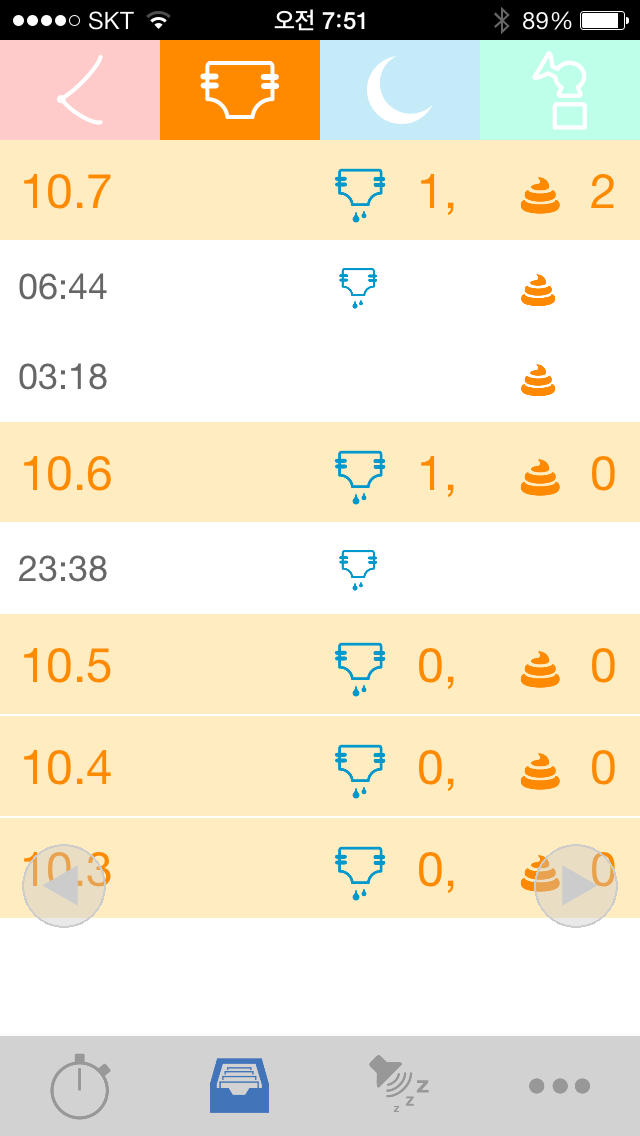Open the 03:18 diaper entry
The width and height of the screenshot is (640, 1136).
320,377
